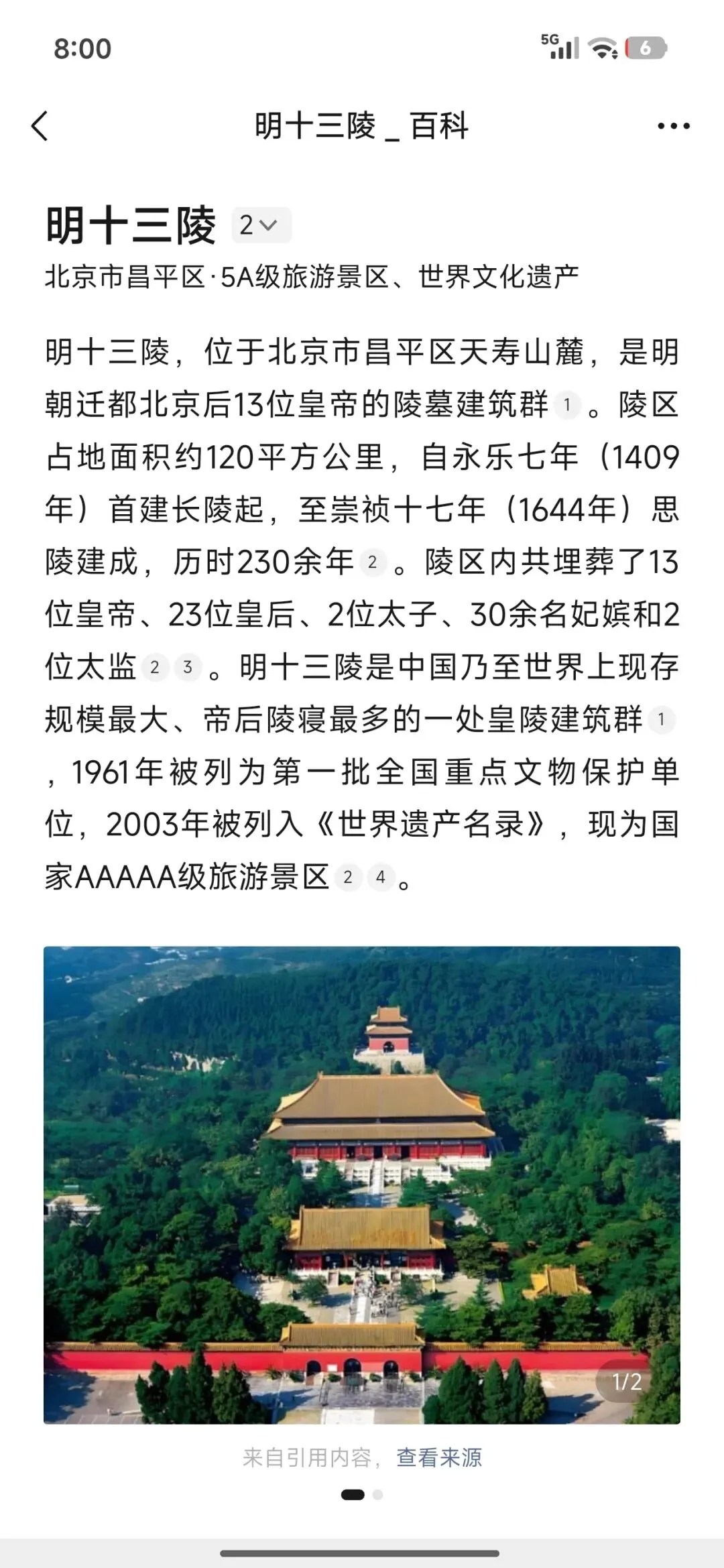Select the second page indicator dot
The height and width of the screenshot is (1568, 724).
[377, 1495]
